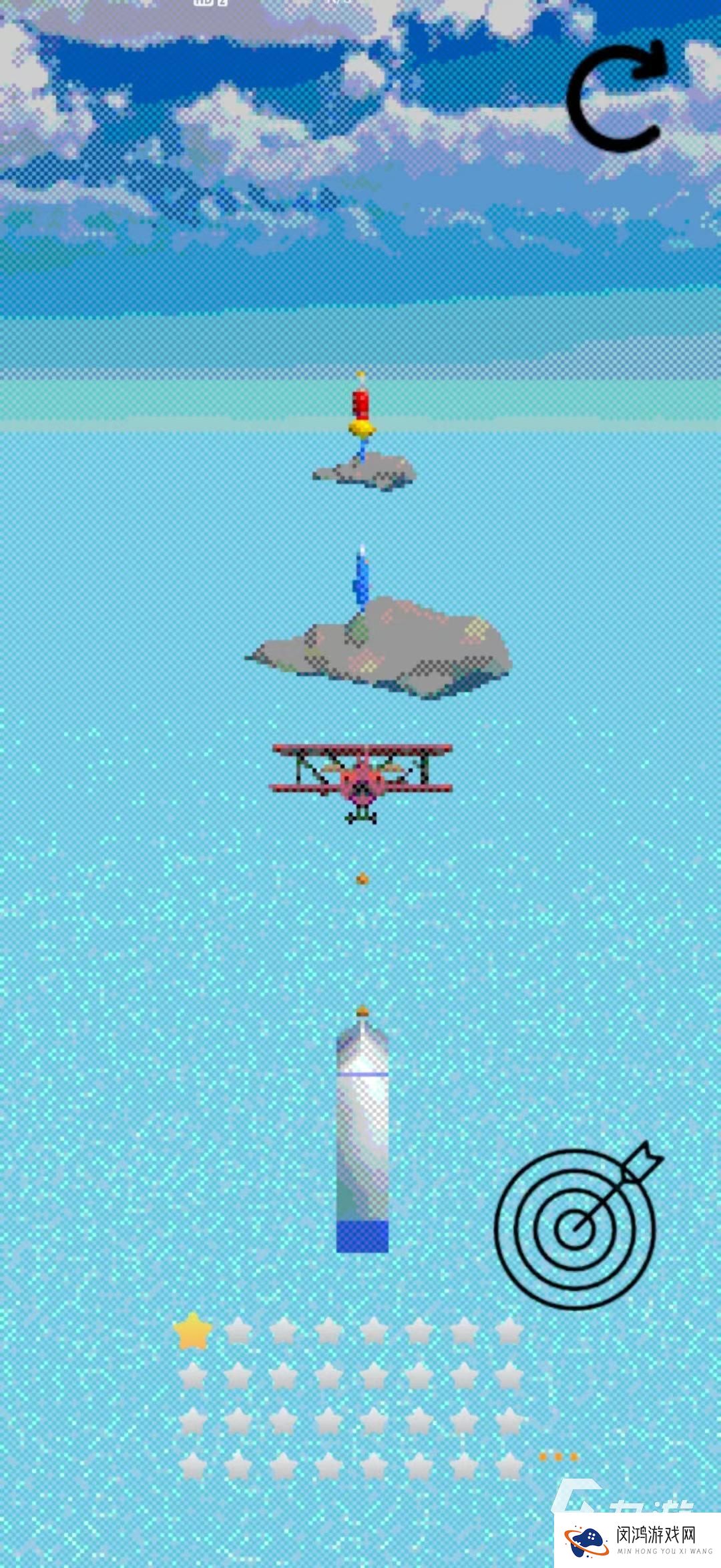
Task: Tap the target fire button
Action: [576, 1227]
